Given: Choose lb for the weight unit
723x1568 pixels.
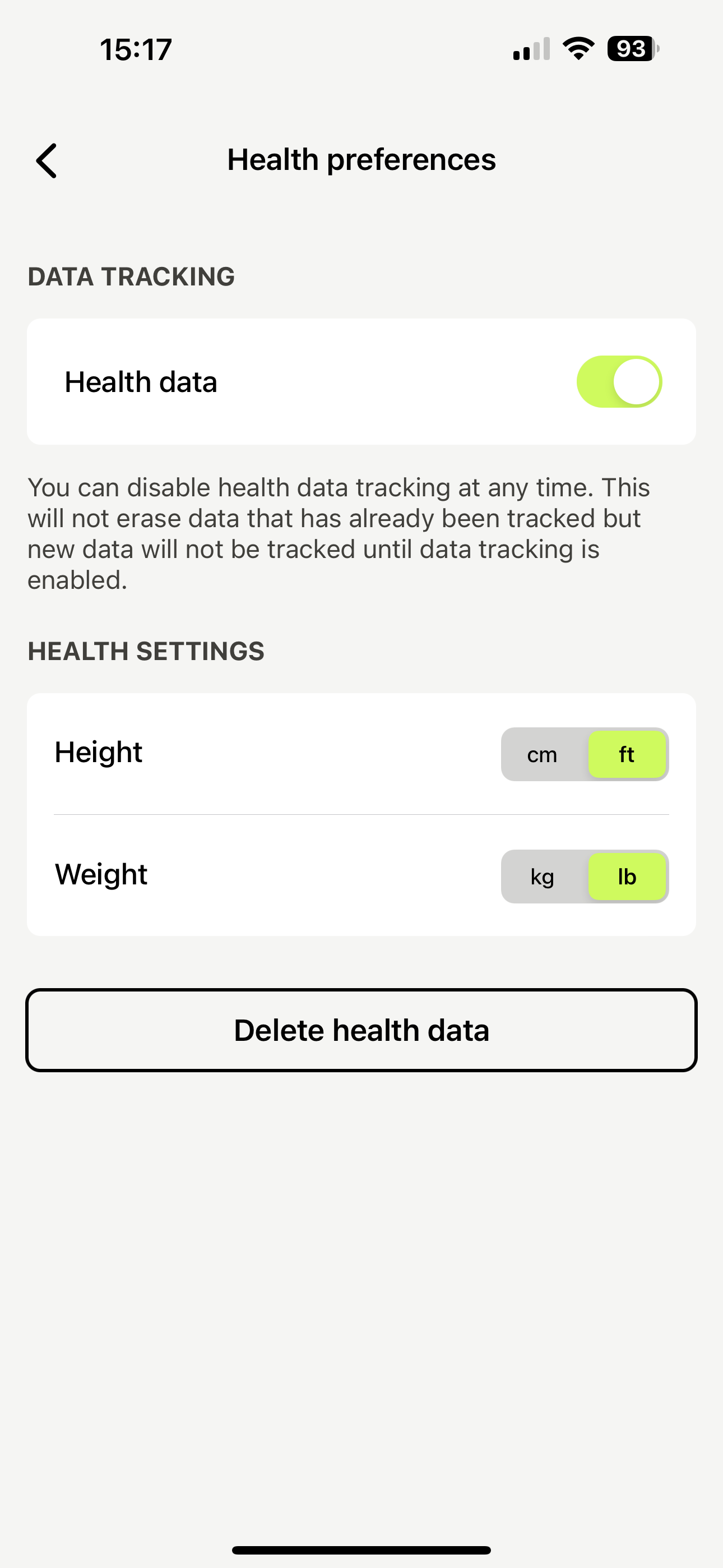Looking at the screenshot, I should point(627,877).
